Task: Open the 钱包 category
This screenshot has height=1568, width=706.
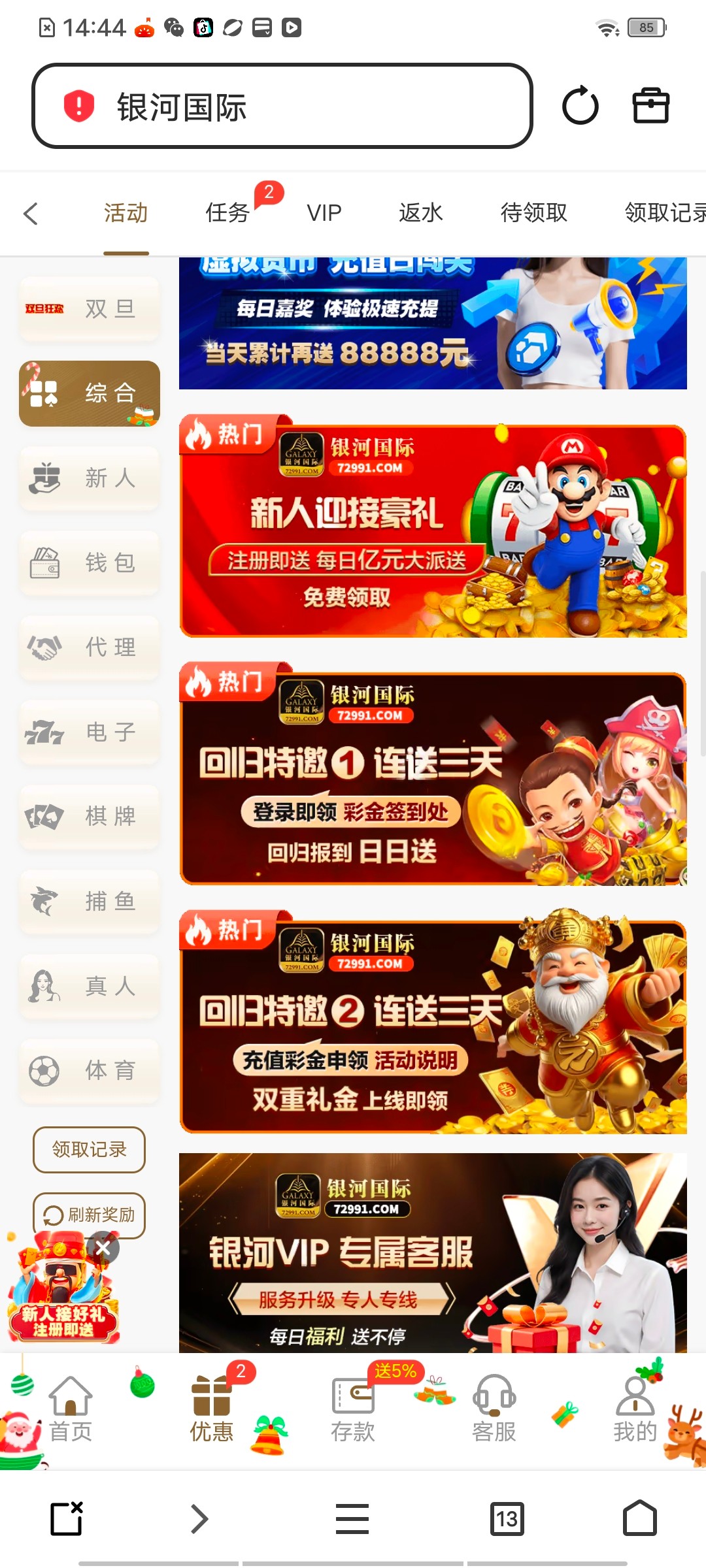Action: click(x=90, y=563)
